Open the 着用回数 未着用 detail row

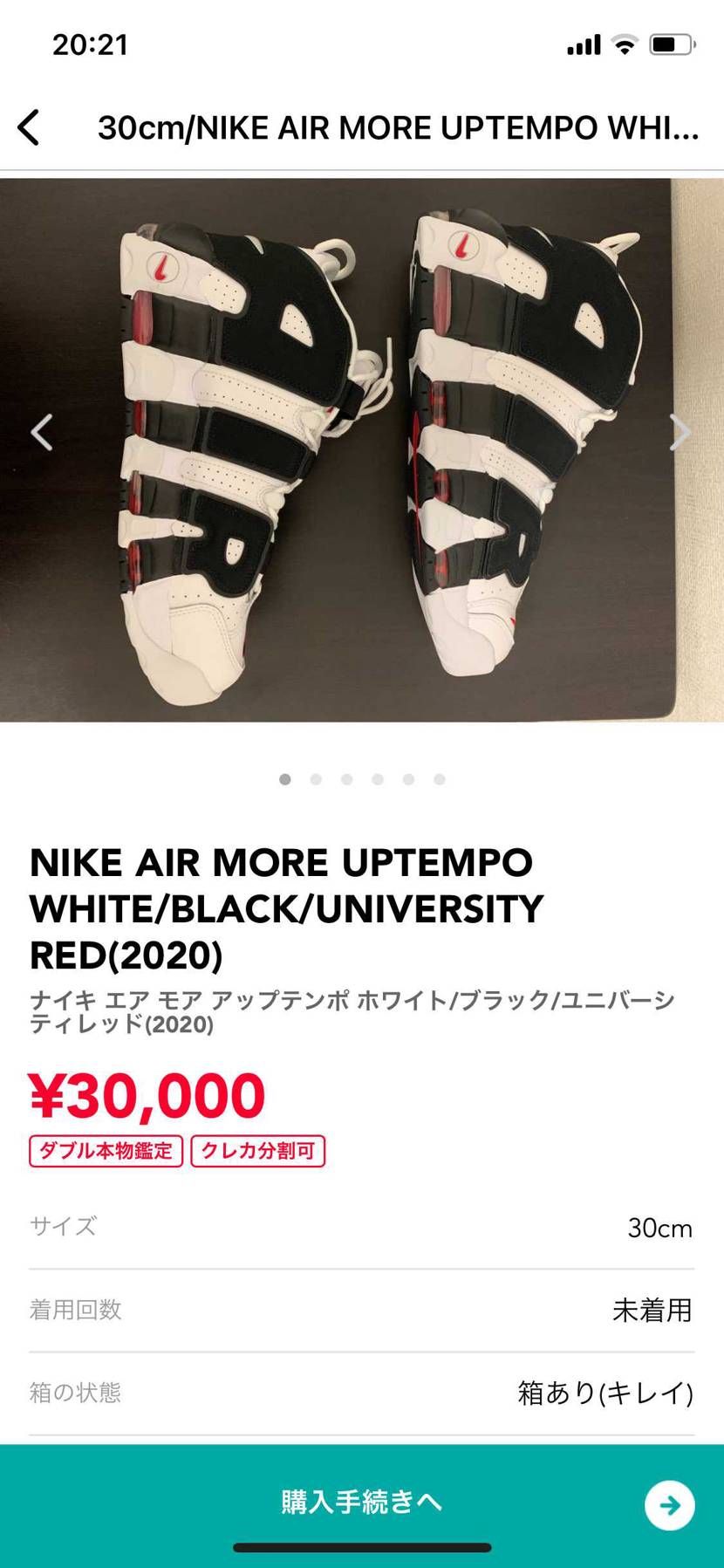[x=362, y=1309]
